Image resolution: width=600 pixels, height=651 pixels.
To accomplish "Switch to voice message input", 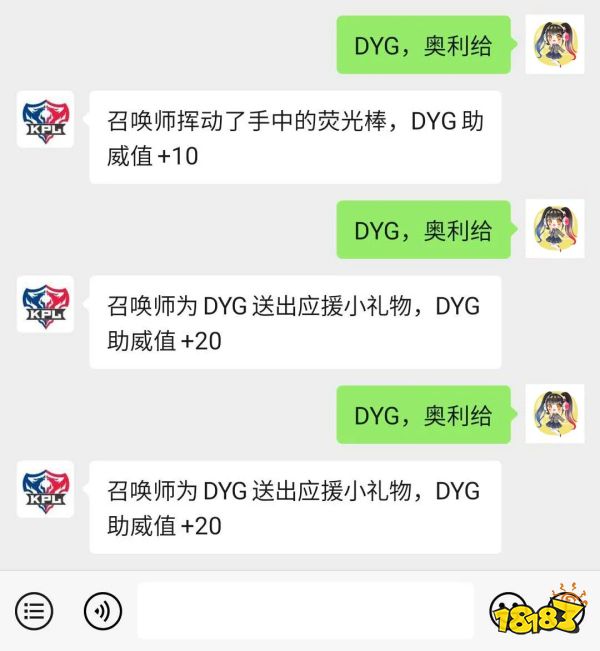I will click(x=103, y=610).
